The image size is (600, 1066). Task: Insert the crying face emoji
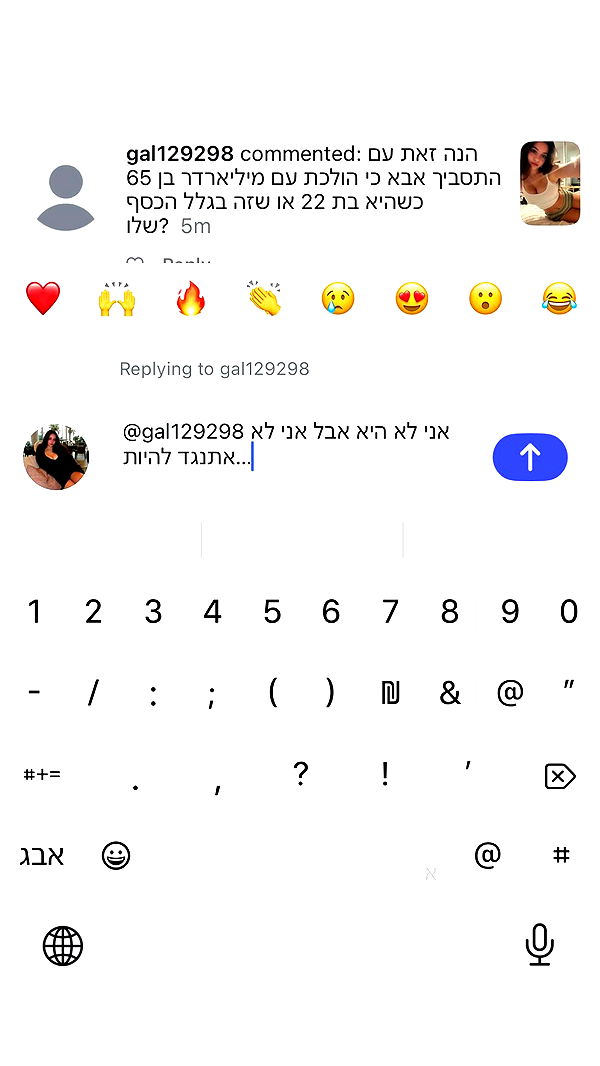[x=338, y=298]
